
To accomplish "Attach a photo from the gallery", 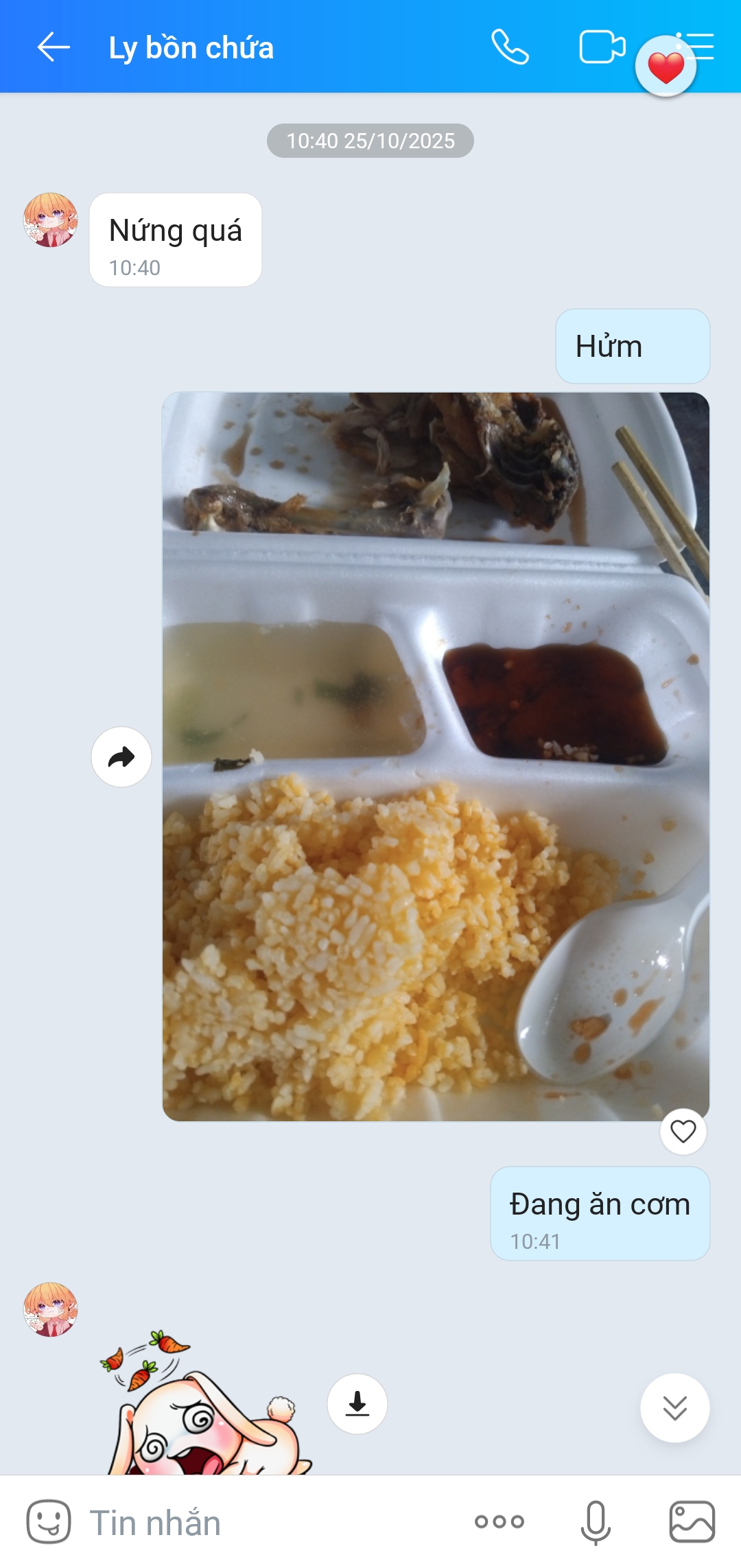I will coord(692,1521).
